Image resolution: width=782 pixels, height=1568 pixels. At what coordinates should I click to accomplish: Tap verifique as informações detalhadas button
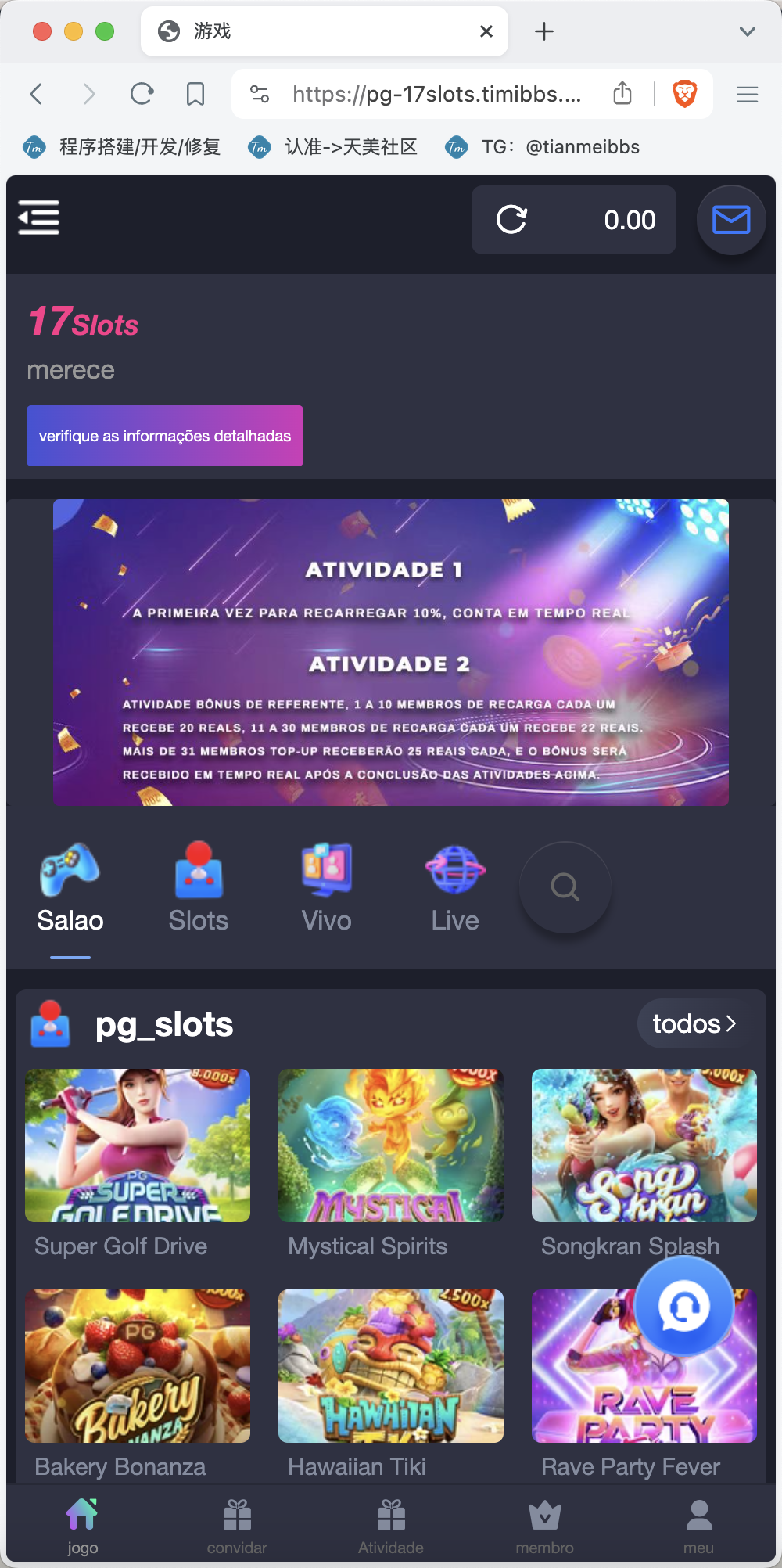(165, 436)
